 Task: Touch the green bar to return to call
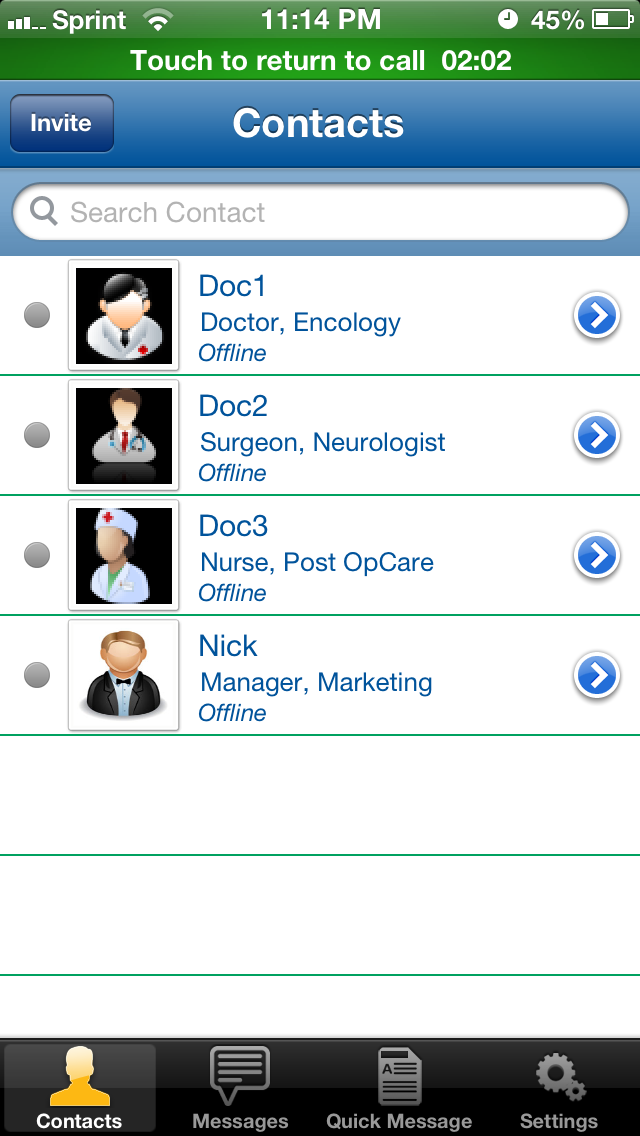(x=320, y=60)
